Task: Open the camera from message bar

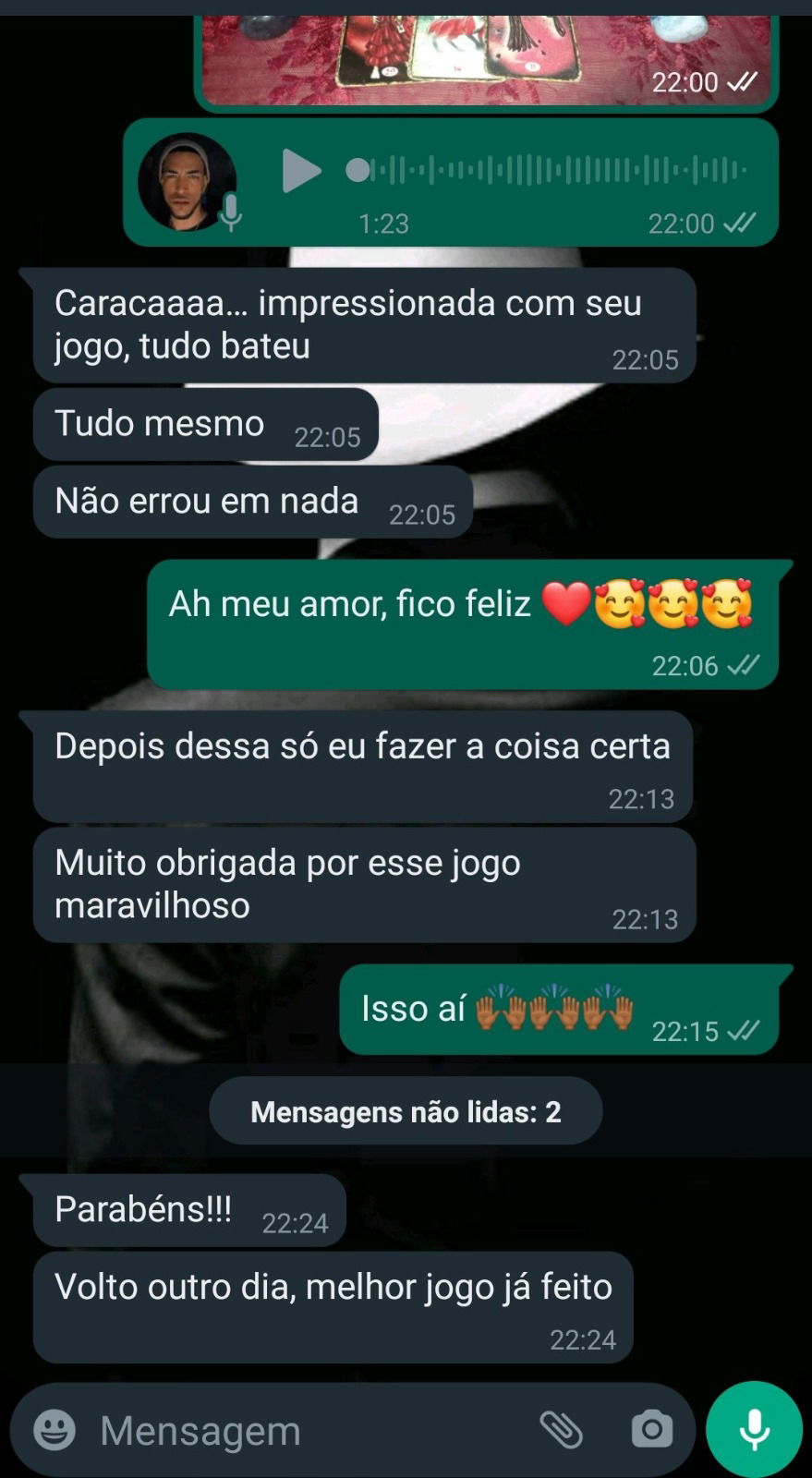Action: [x=652, y=1430]
